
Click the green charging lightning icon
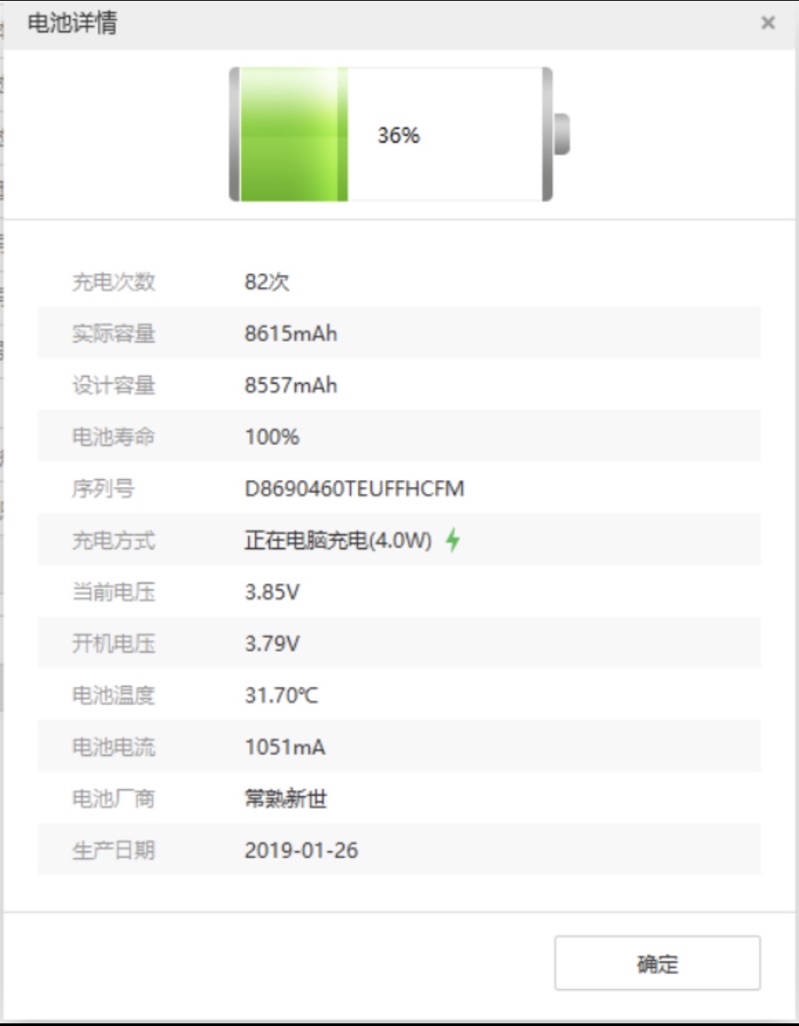pyautogui.click(x=453, y=537)
